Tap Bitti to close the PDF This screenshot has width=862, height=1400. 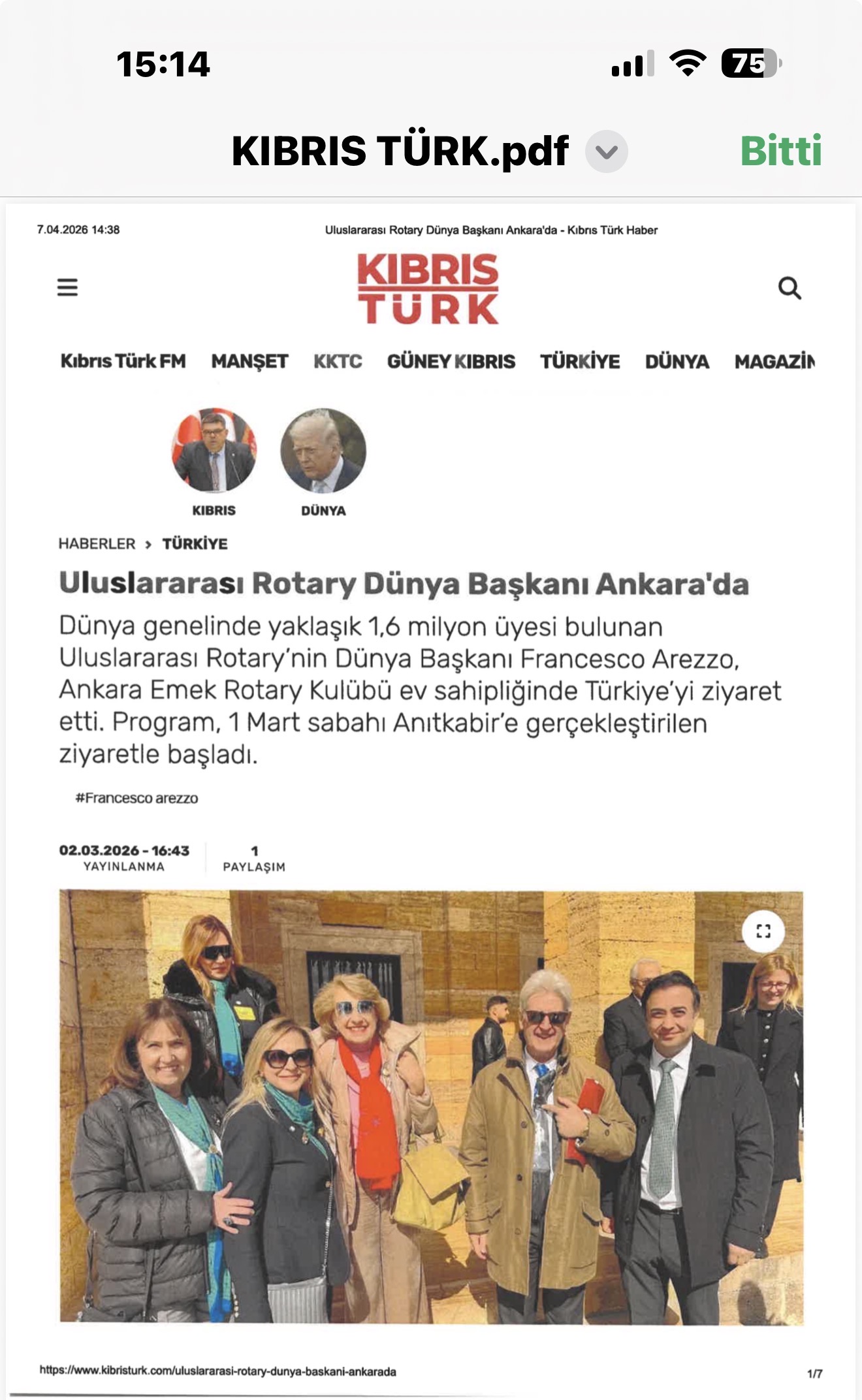[x=780, y=151]
